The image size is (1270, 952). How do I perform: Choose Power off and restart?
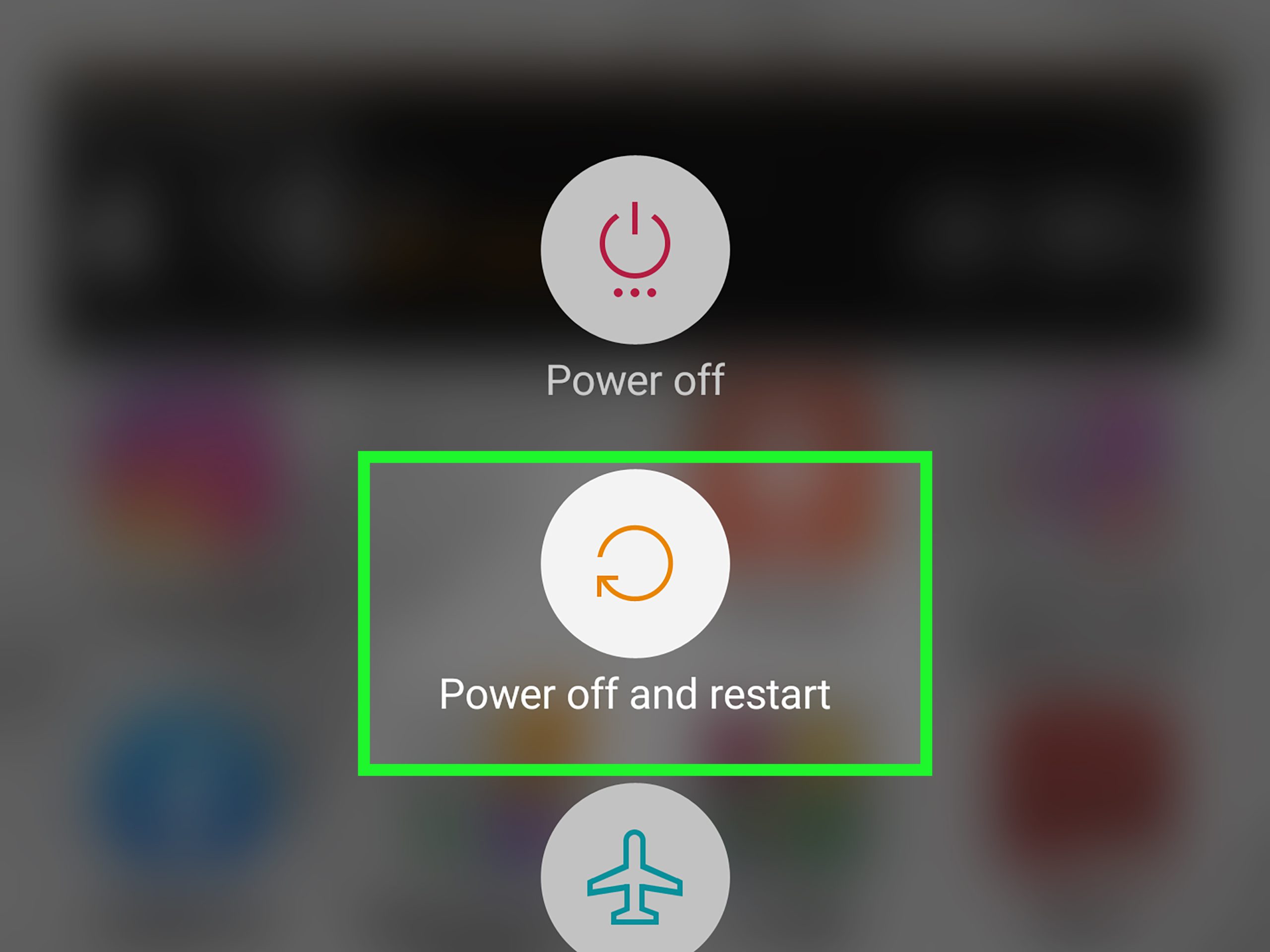[635, 563]
